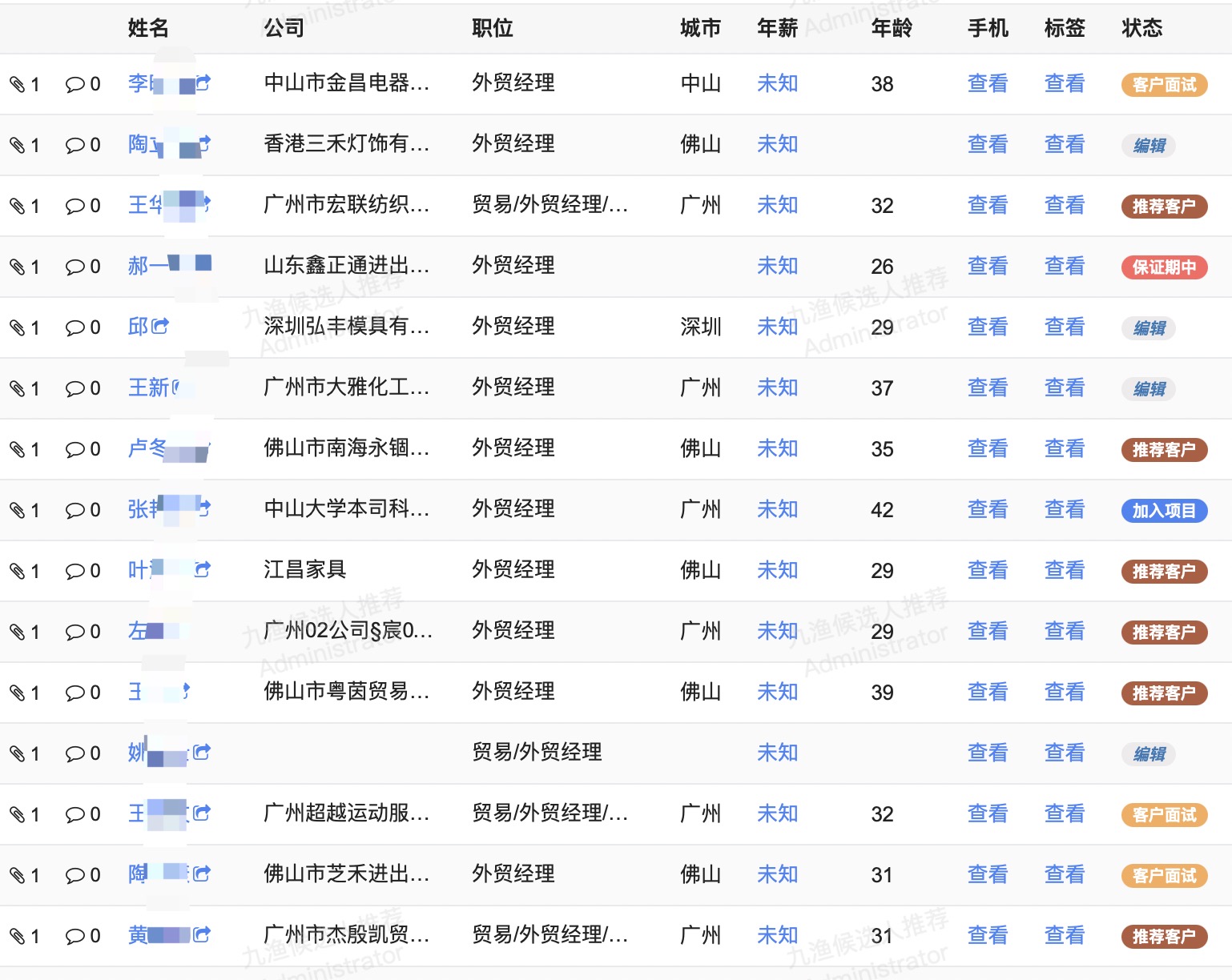Tap 编辑 status in 深圳弘丰模具 row
Viewport: 1232px width, 980px height.
click(1149, 327)
